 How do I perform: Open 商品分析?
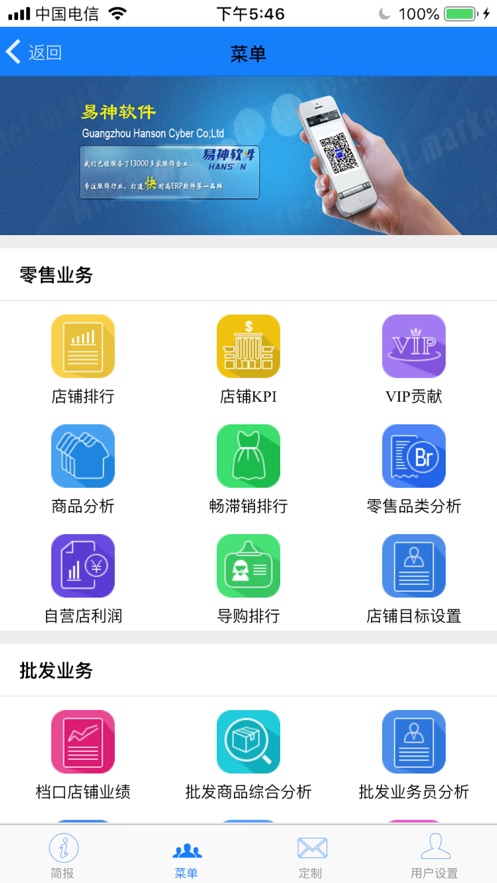click(83, 469)
